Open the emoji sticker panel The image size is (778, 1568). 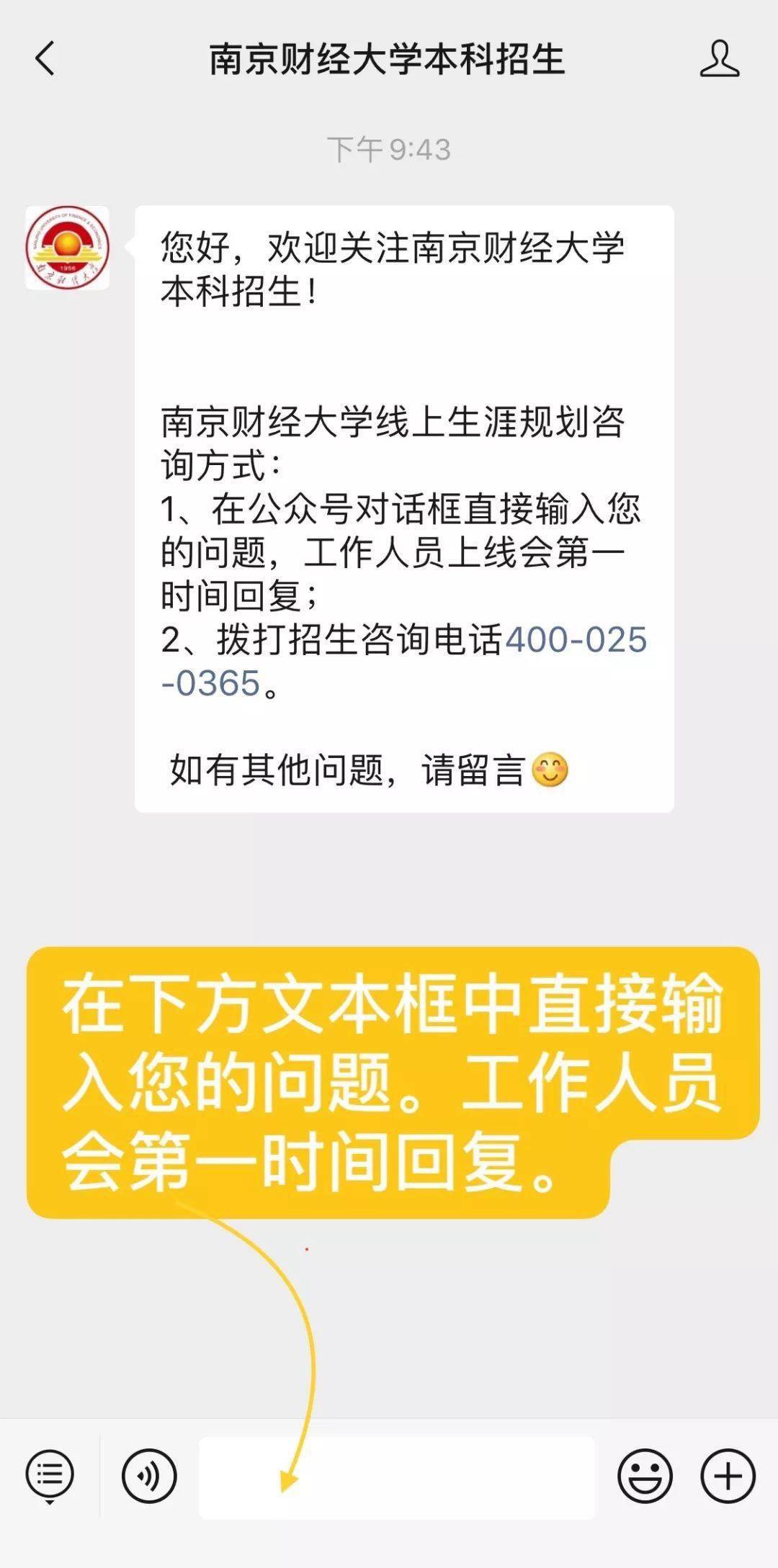tap(644, 1475)
